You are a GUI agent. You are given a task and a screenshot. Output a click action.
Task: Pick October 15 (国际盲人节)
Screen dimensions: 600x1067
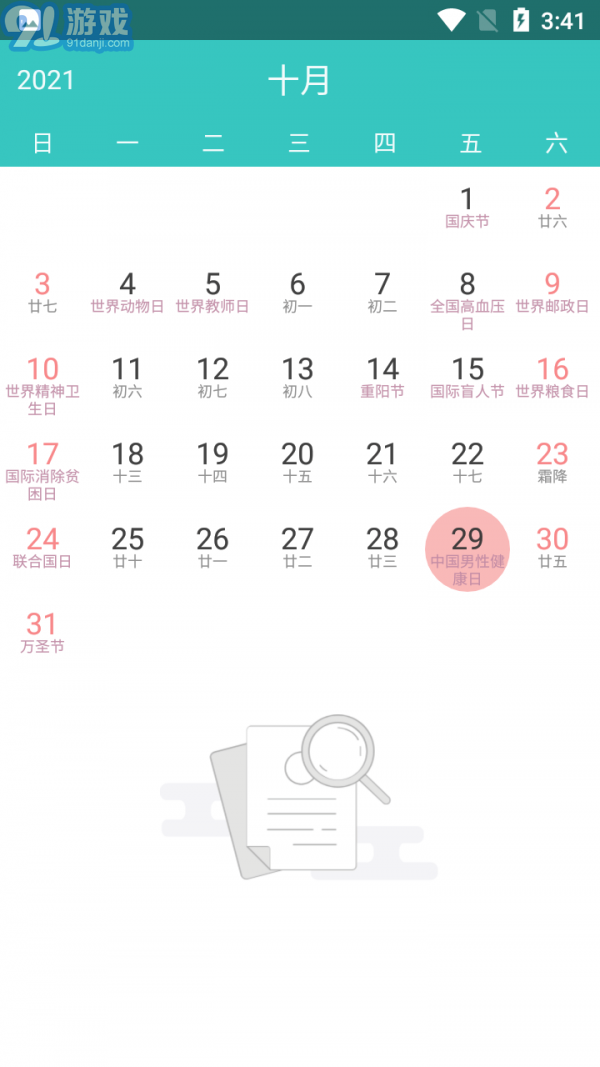click(467, 377)
